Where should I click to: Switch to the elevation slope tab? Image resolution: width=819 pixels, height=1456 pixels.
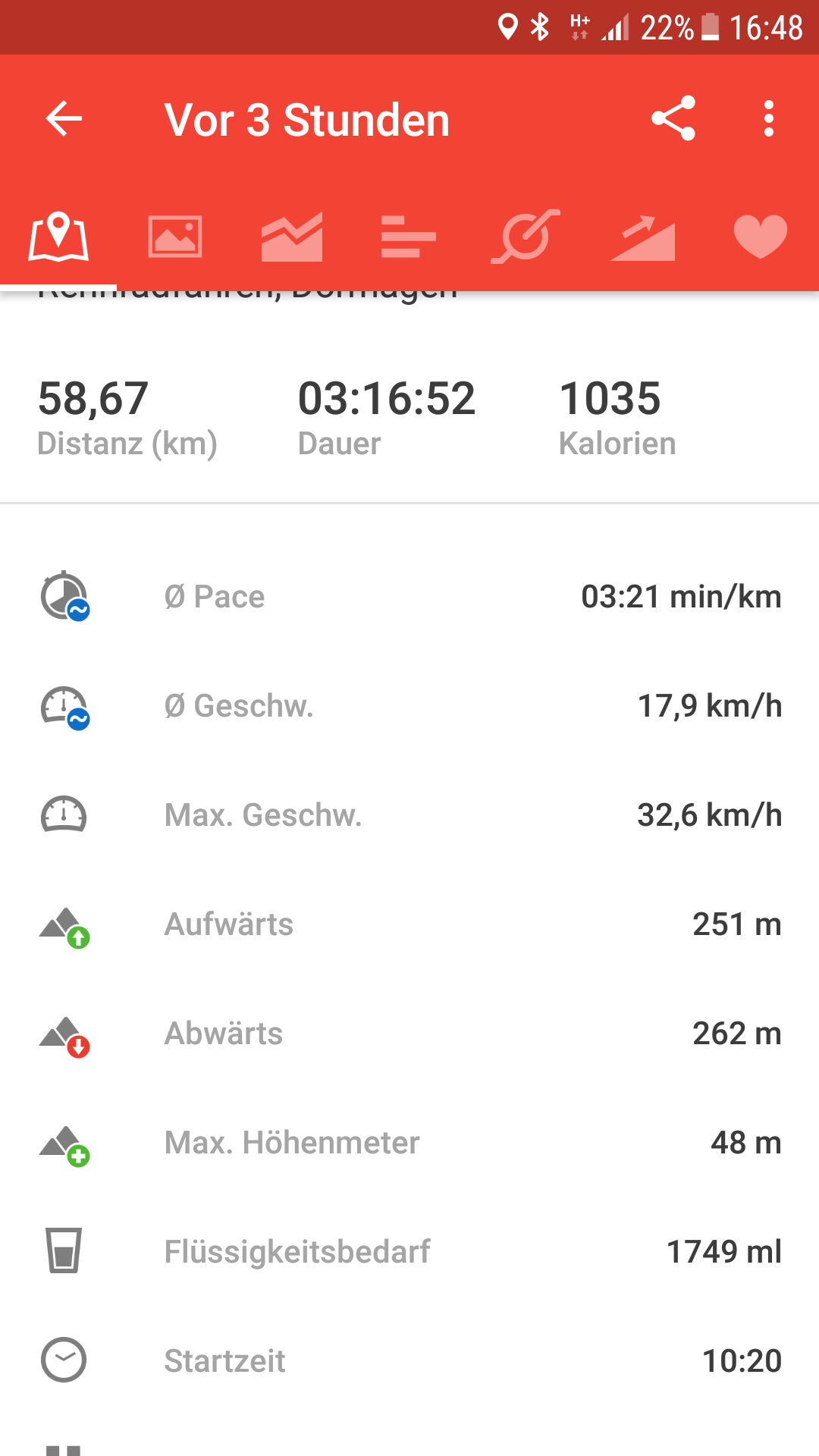click(642, 237)
